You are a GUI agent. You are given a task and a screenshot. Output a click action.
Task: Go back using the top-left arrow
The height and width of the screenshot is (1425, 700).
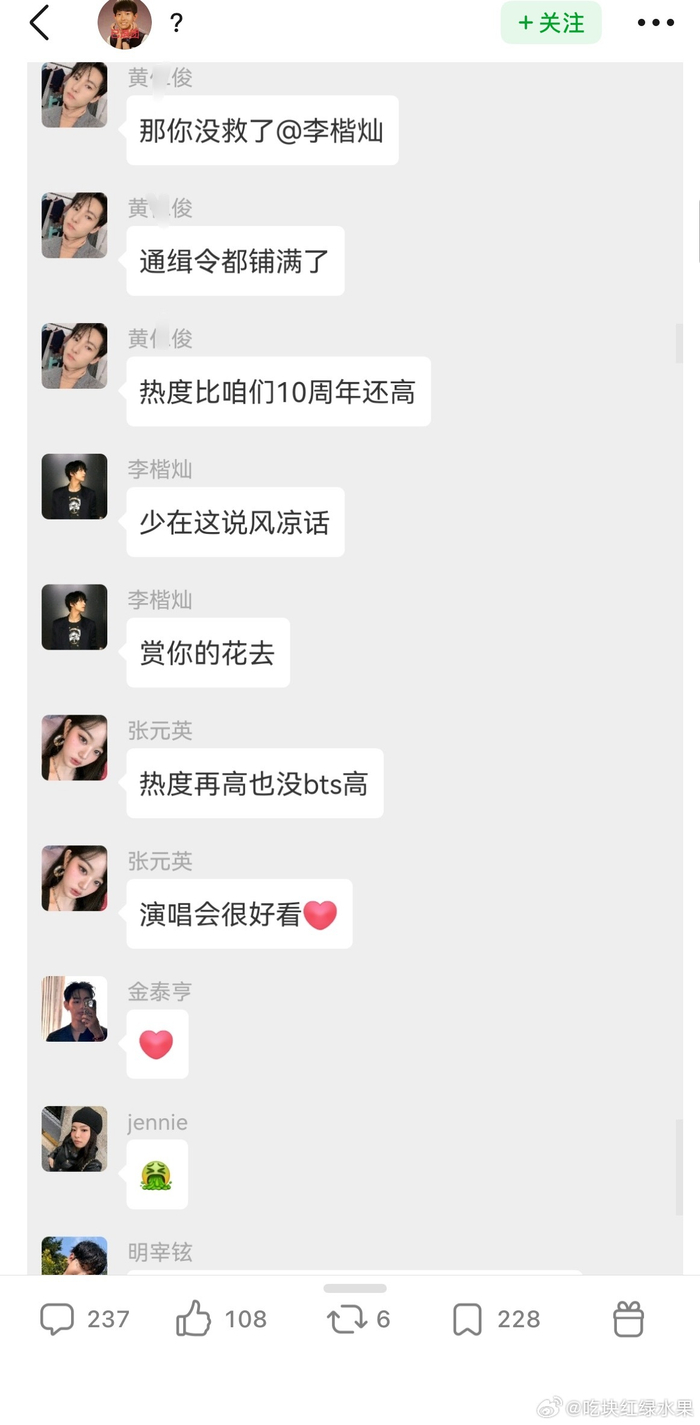click(39, 23)
